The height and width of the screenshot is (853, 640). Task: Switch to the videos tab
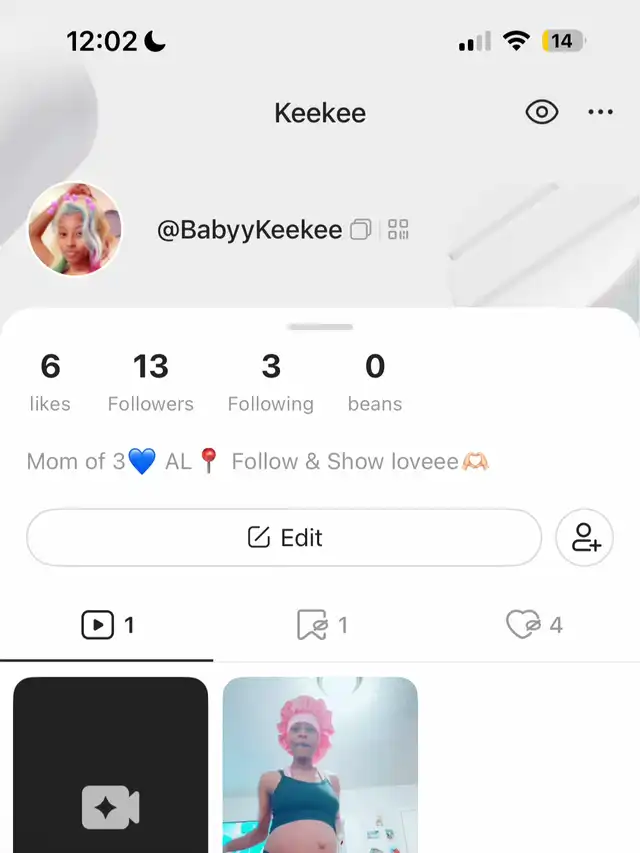(107, 626)
